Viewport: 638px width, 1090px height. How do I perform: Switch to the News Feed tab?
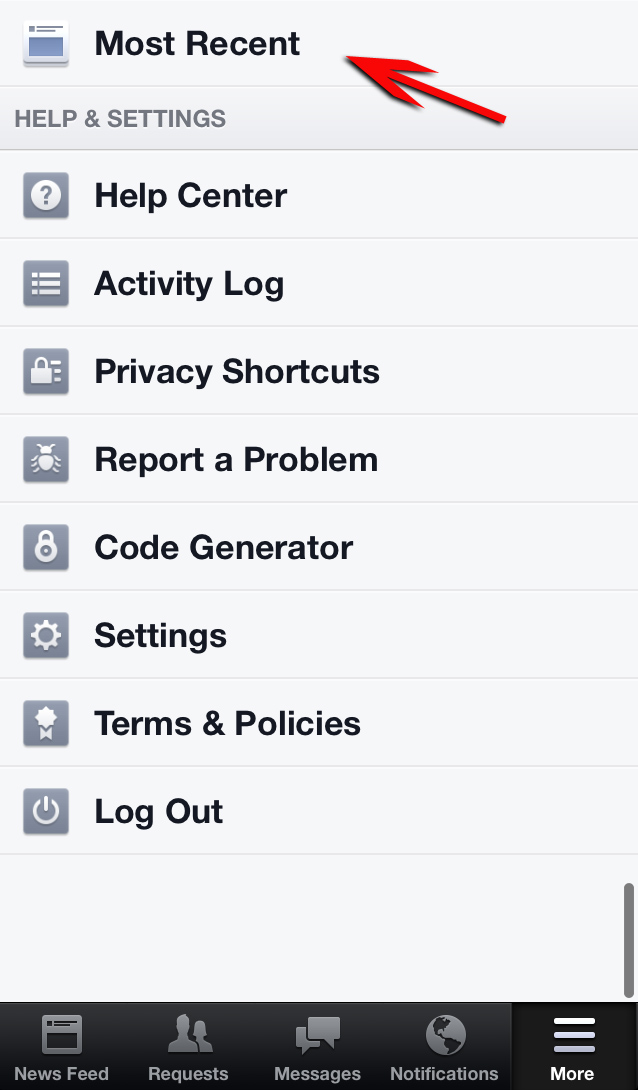(62, 1047)
